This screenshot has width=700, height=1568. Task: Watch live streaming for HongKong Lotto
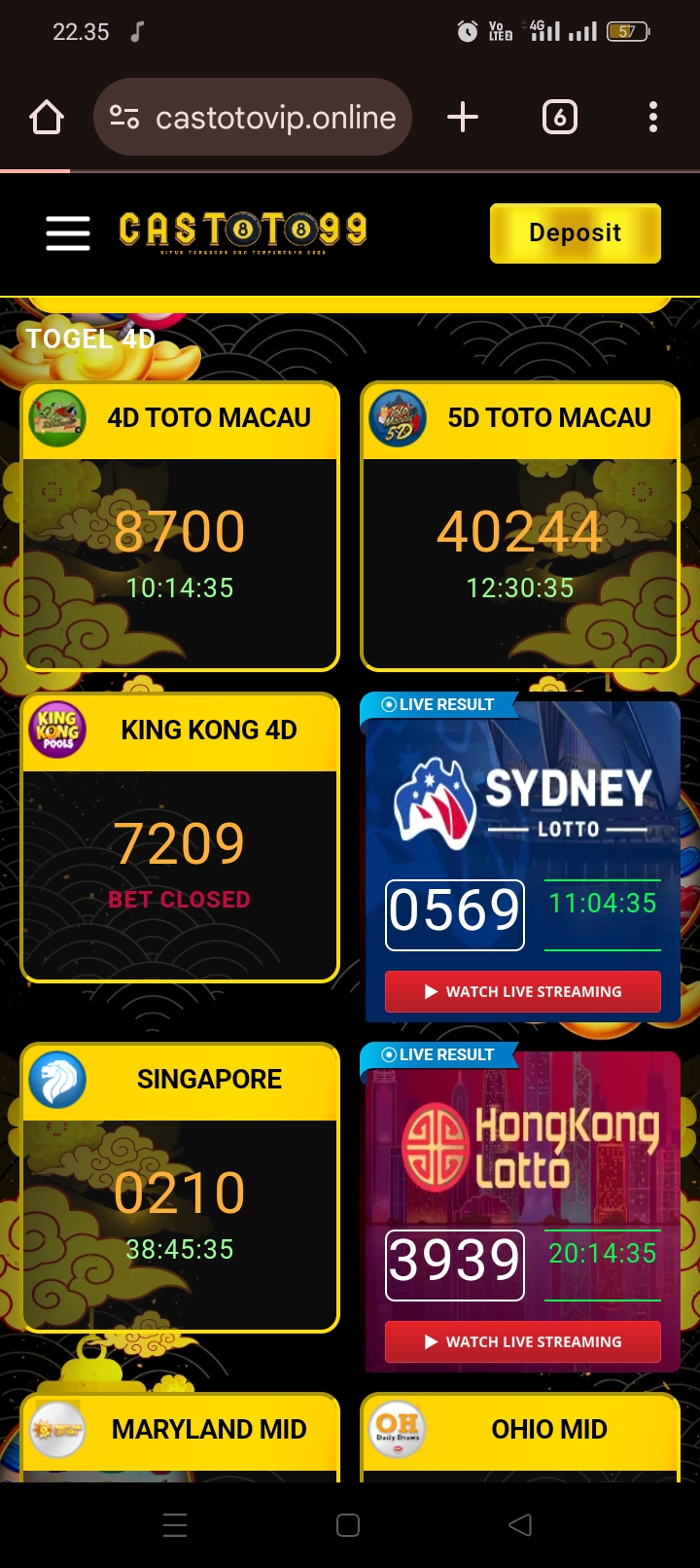tap(523, 1341)
